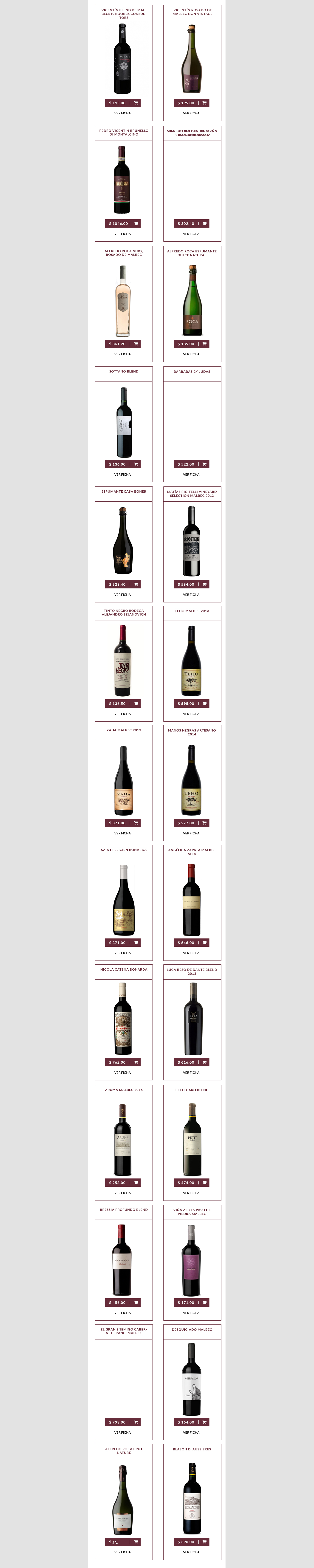Add Teho Malbec 2013 to cart
This screenshot has height=1568, width=314.
click(204, 704)
